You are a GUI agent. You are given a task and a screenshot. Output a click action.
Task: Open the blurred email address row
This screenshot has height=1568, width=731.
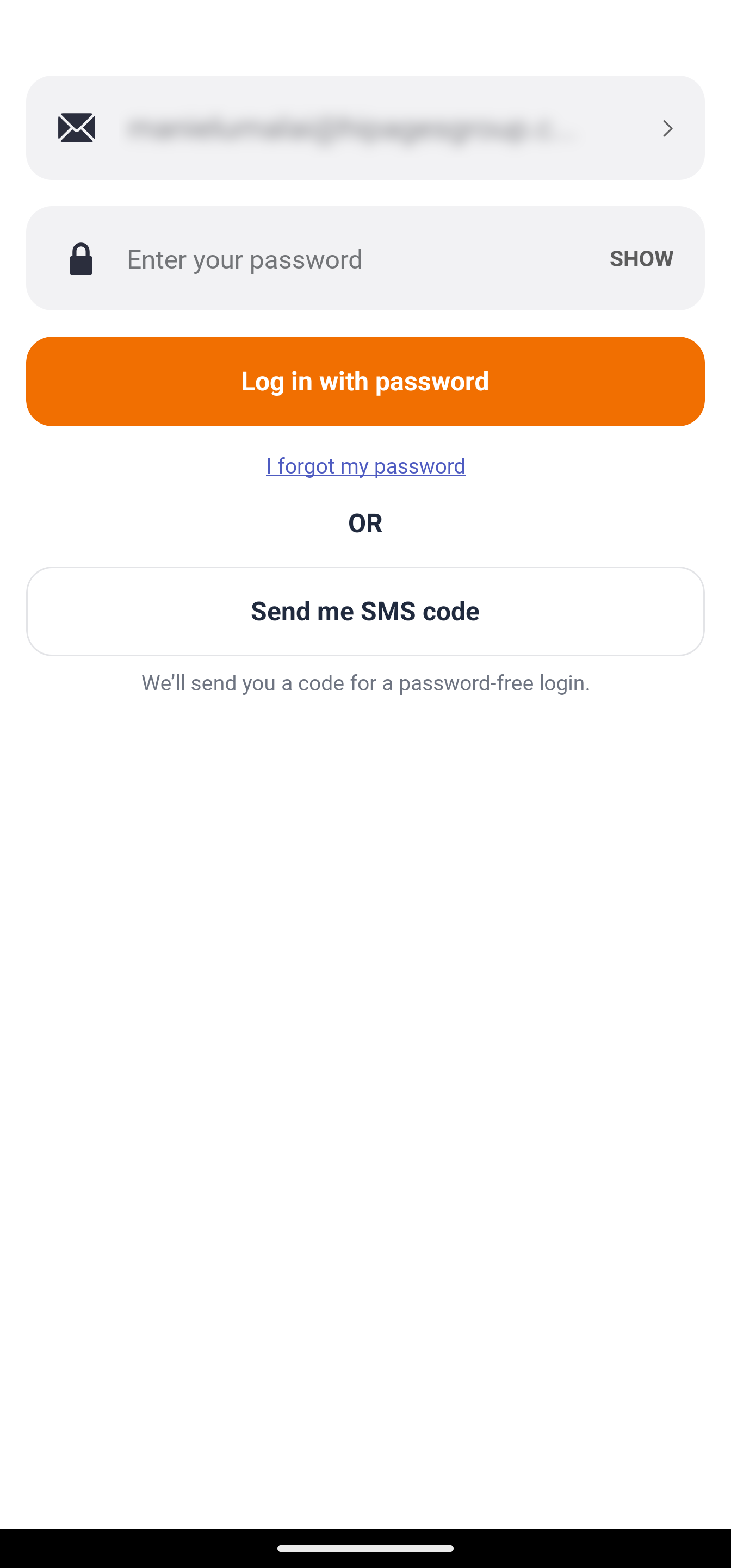[x=364, y=128]
